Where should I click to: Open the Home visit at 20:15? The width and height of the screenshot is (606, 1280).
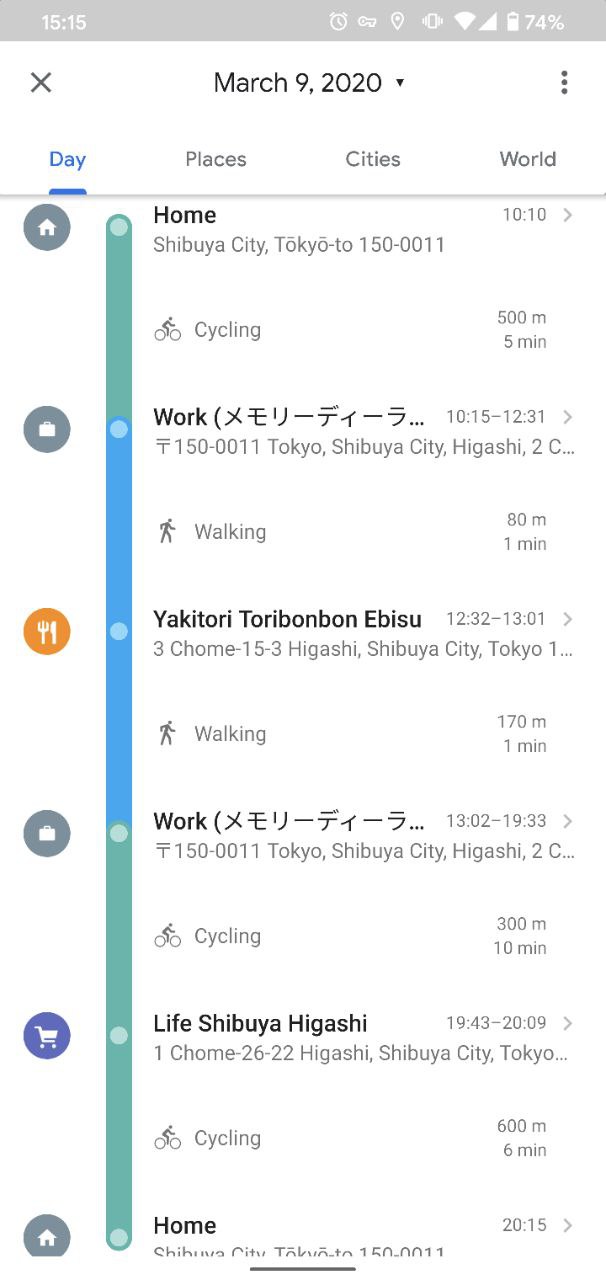(x=303, y=1235)
